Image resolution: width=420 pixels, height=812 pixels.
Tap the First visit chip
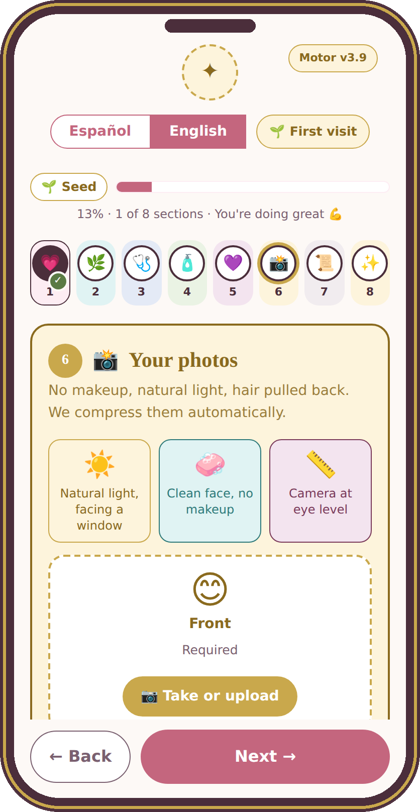[x=313, y=132]
